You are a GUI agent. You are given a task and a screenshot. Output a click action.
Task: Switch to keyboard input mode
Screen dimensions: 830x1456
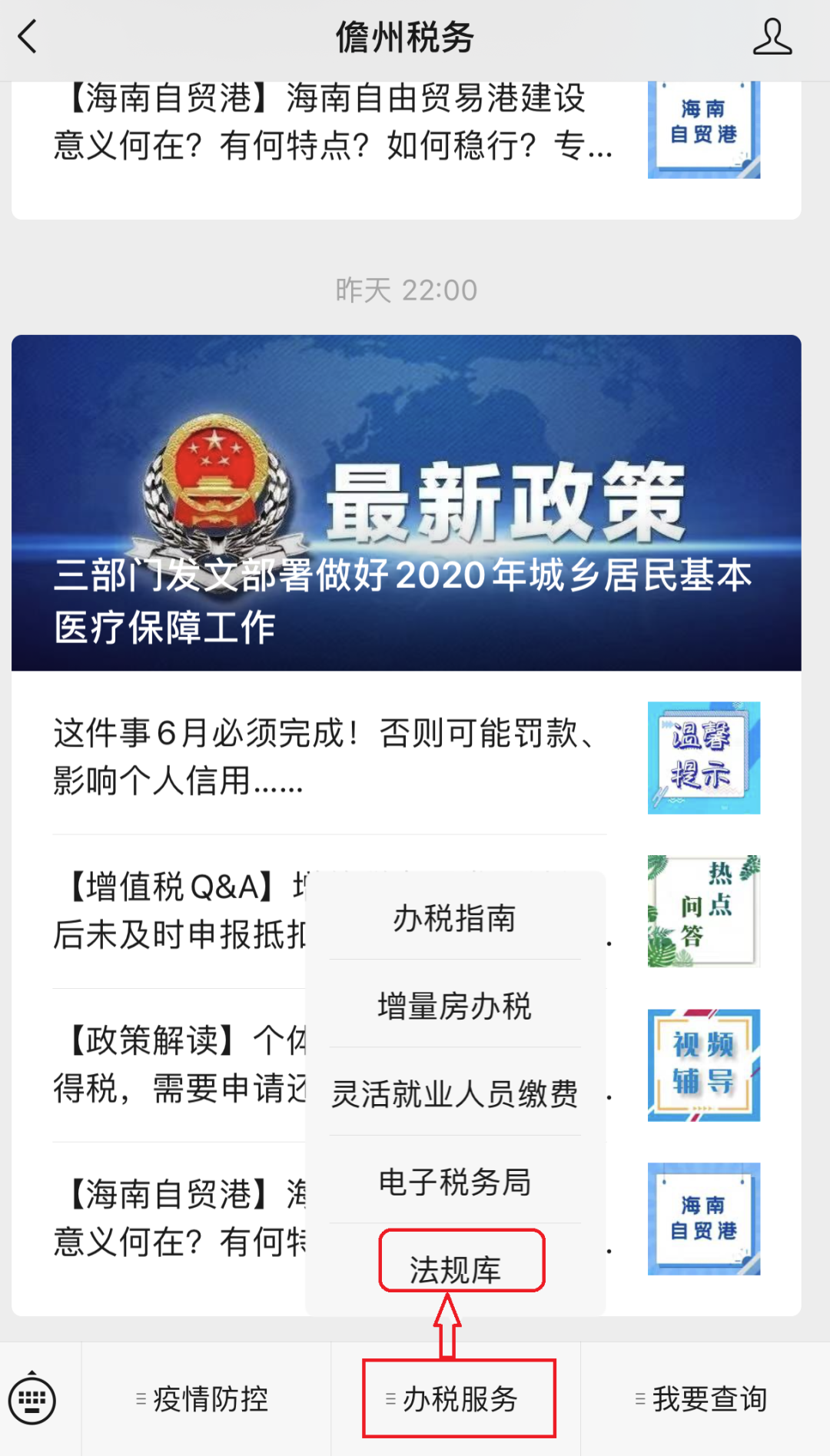tap(32, 1399)
